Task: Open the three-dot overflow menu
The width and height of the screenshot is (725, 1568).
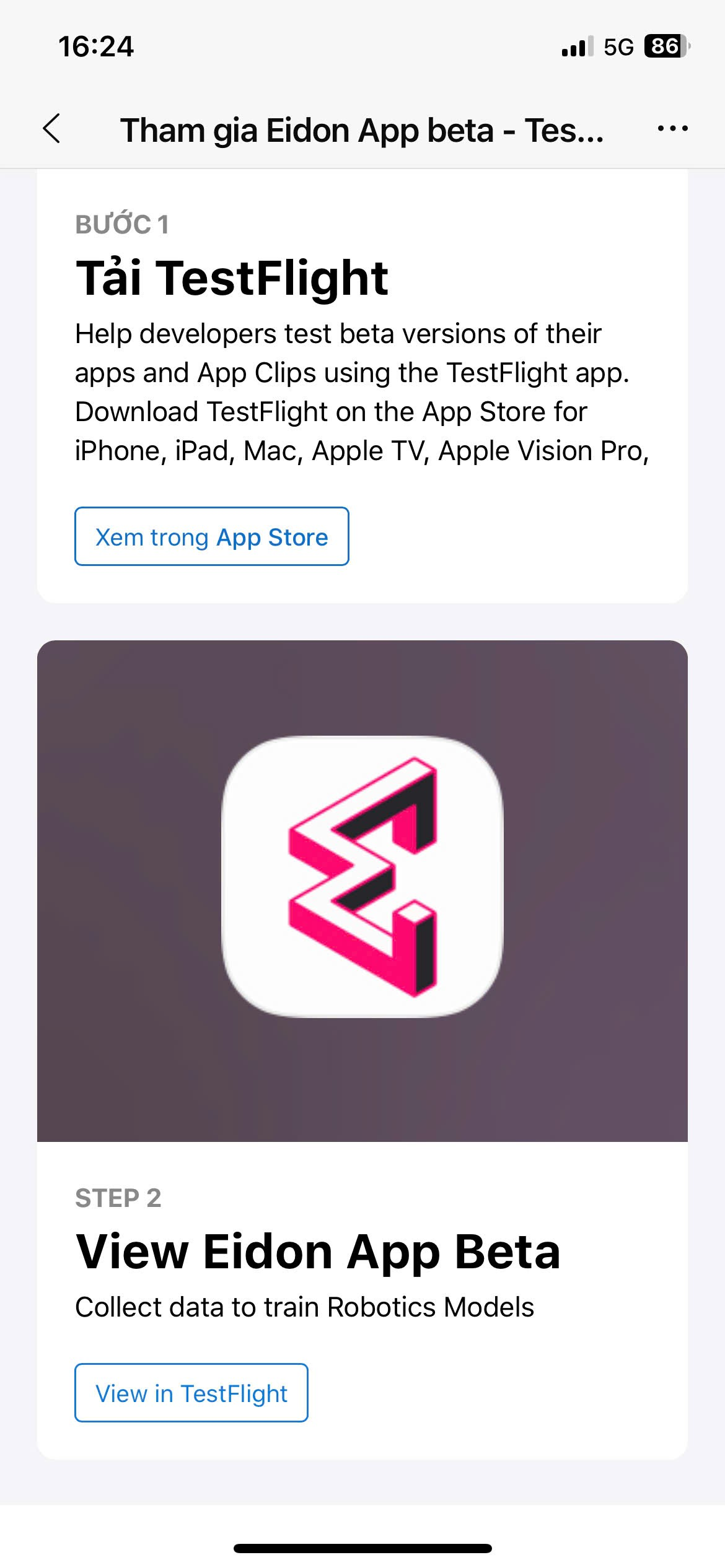Action: click(672, 129)
